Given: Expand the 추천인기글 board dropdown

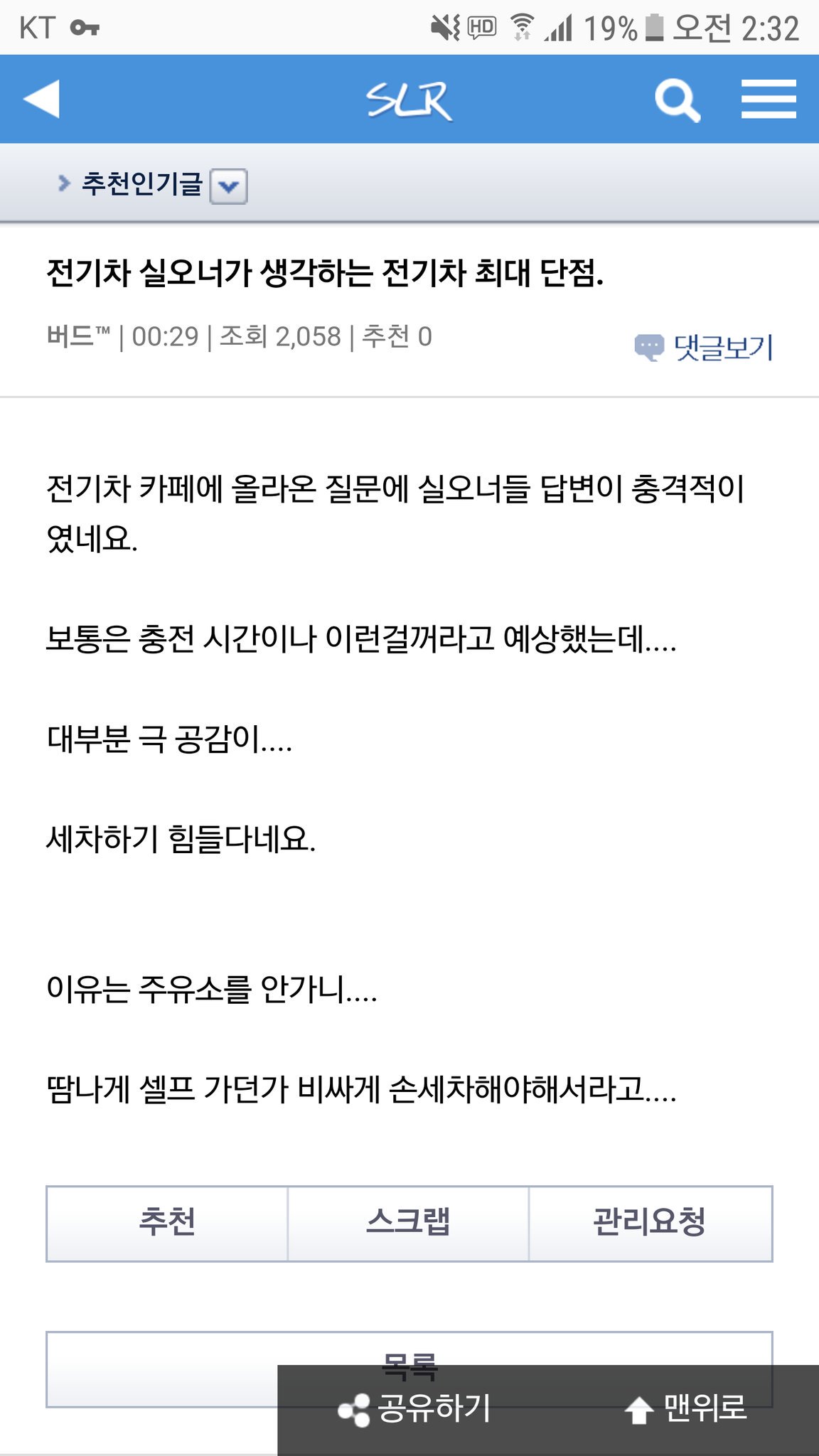Looking at the screenshot, I should [x=228, y=186].
